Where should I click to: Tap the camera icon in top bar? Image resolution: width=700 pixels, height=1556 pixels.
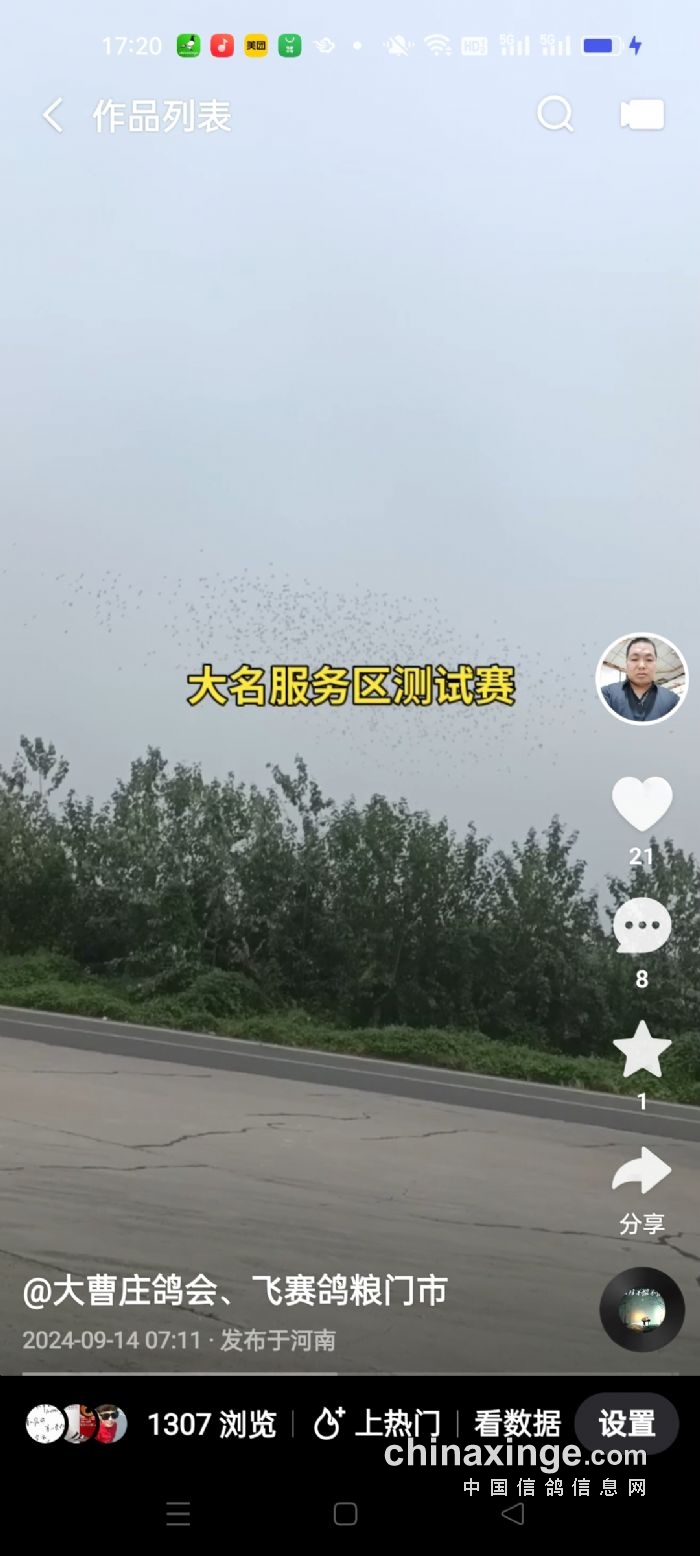pyautogui.click(x=642, y=115)
